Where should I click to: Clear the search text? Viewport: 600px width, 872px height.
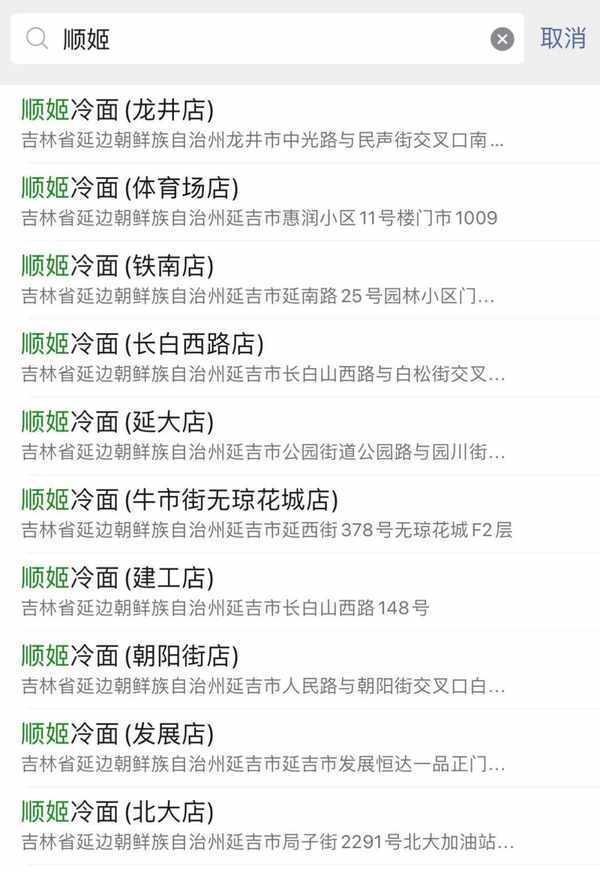(x=502, y=39)
